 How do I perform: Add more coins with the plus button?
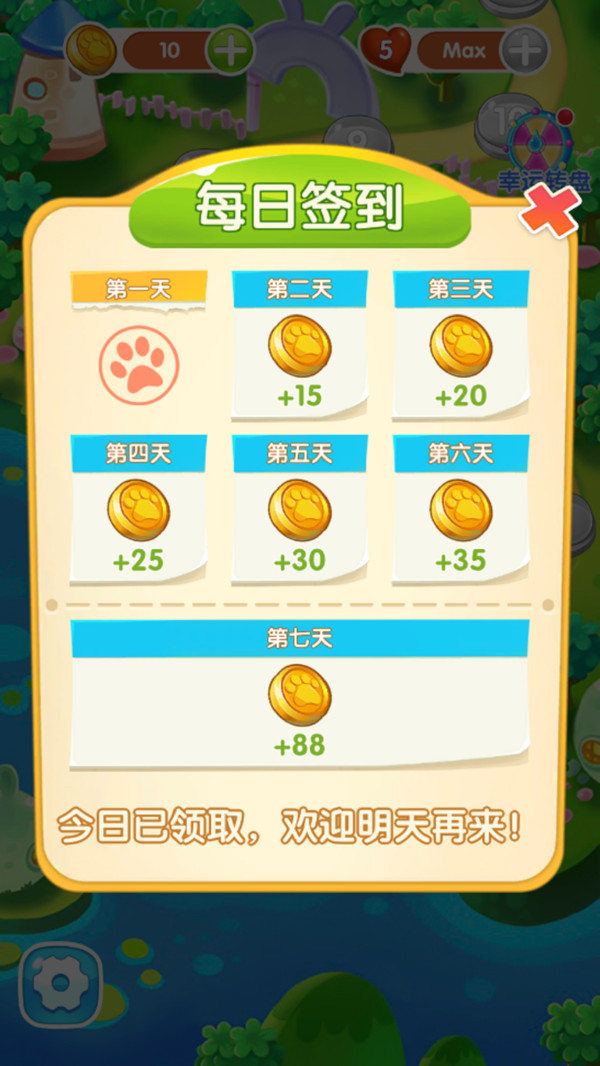pos(231,50)
